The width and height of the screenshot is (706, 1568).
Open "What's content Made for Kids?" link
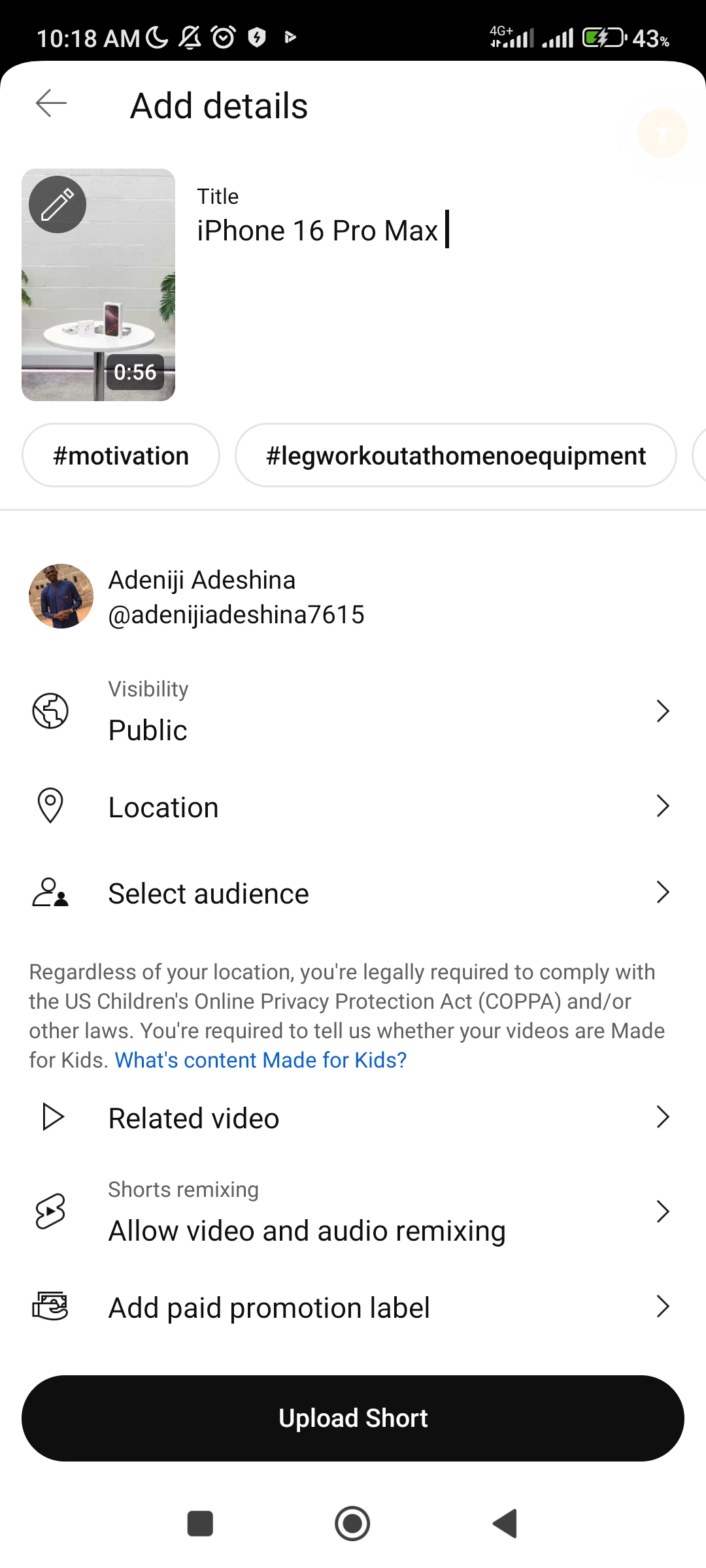point(261,1060)
